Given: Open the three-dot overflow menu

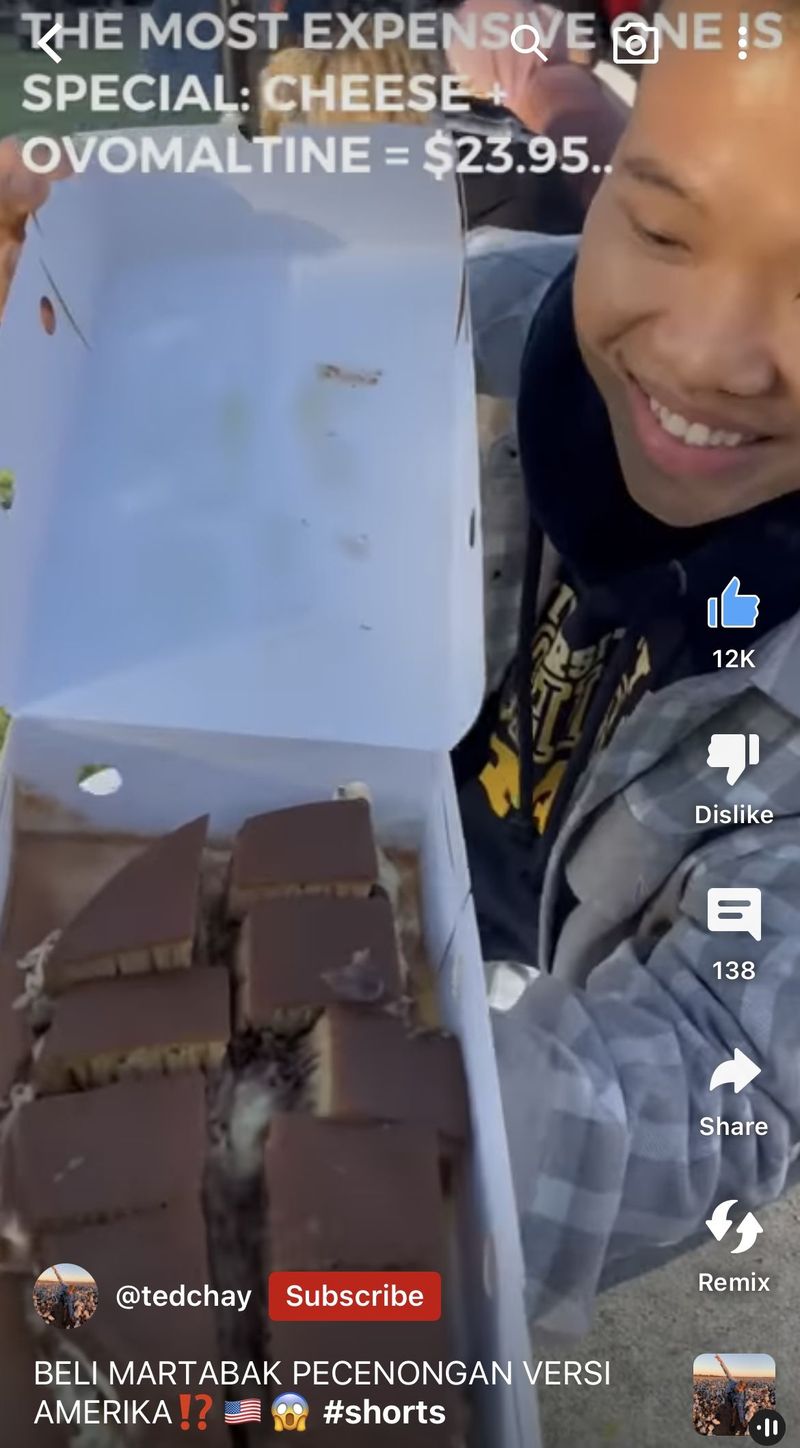Looking at the screenshot, I should tap(742, 42).
